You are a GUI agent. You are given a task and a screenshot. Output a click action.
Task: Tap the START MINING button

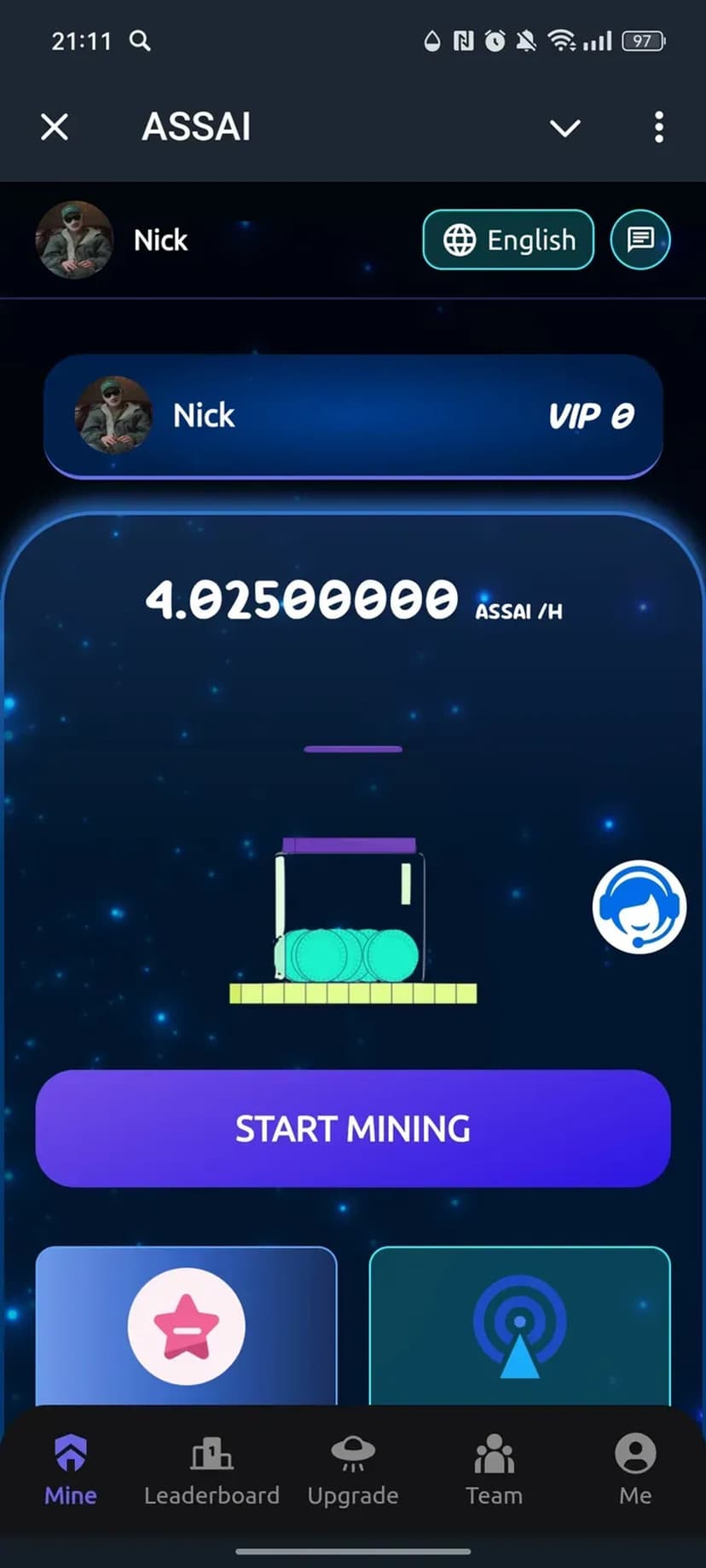coord(353,1128)
